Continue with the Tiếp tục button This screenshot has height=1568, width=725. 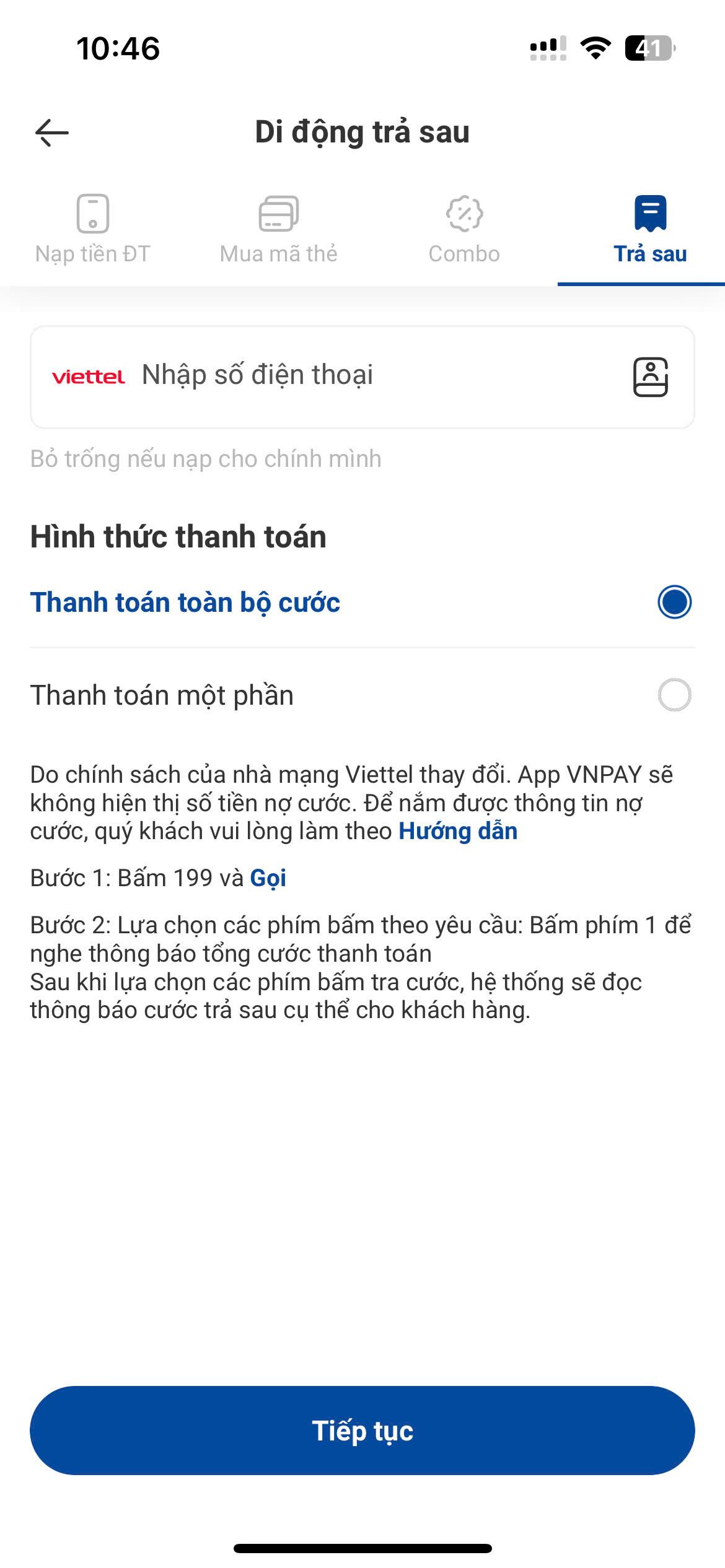point(362,1431)
